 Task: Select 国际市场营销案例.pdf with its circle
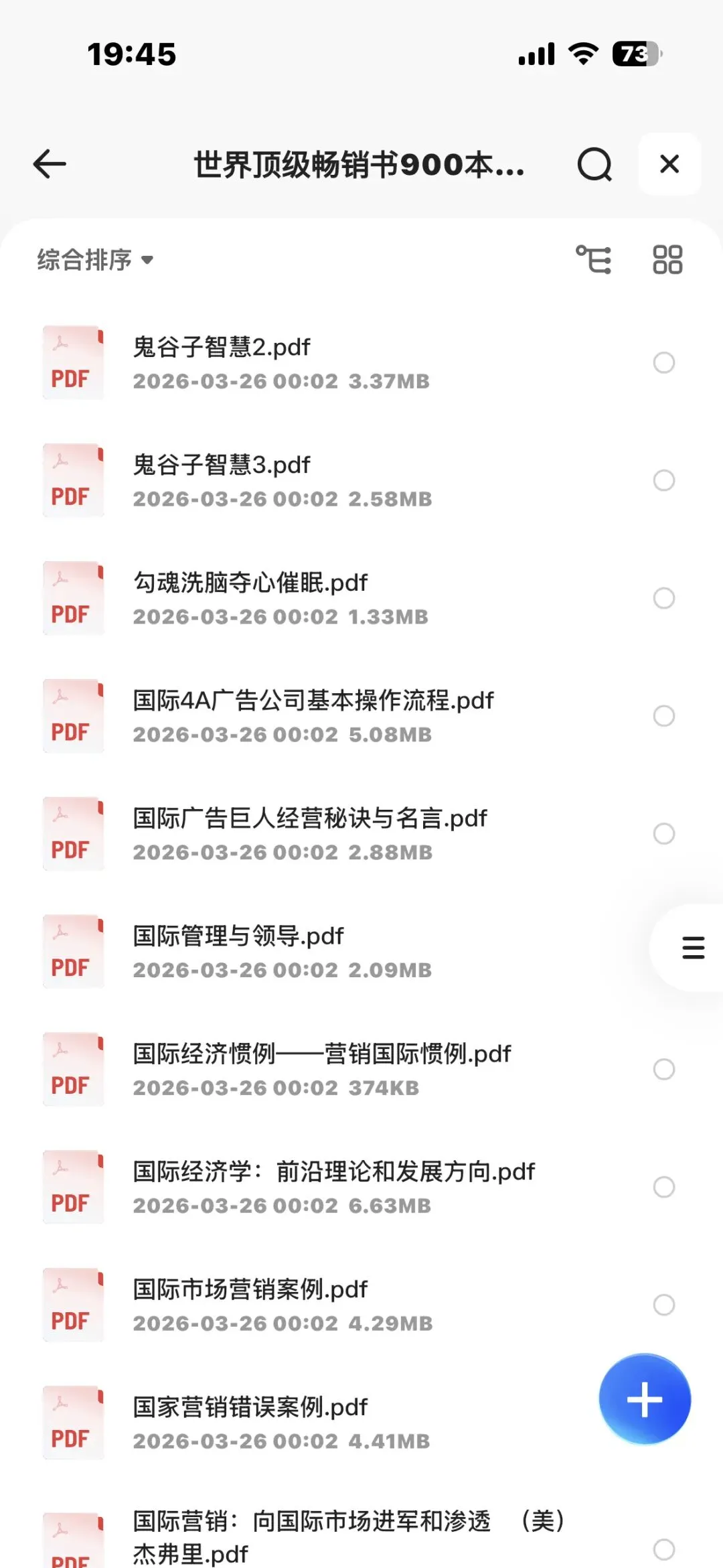click(x=664, y=1305)
